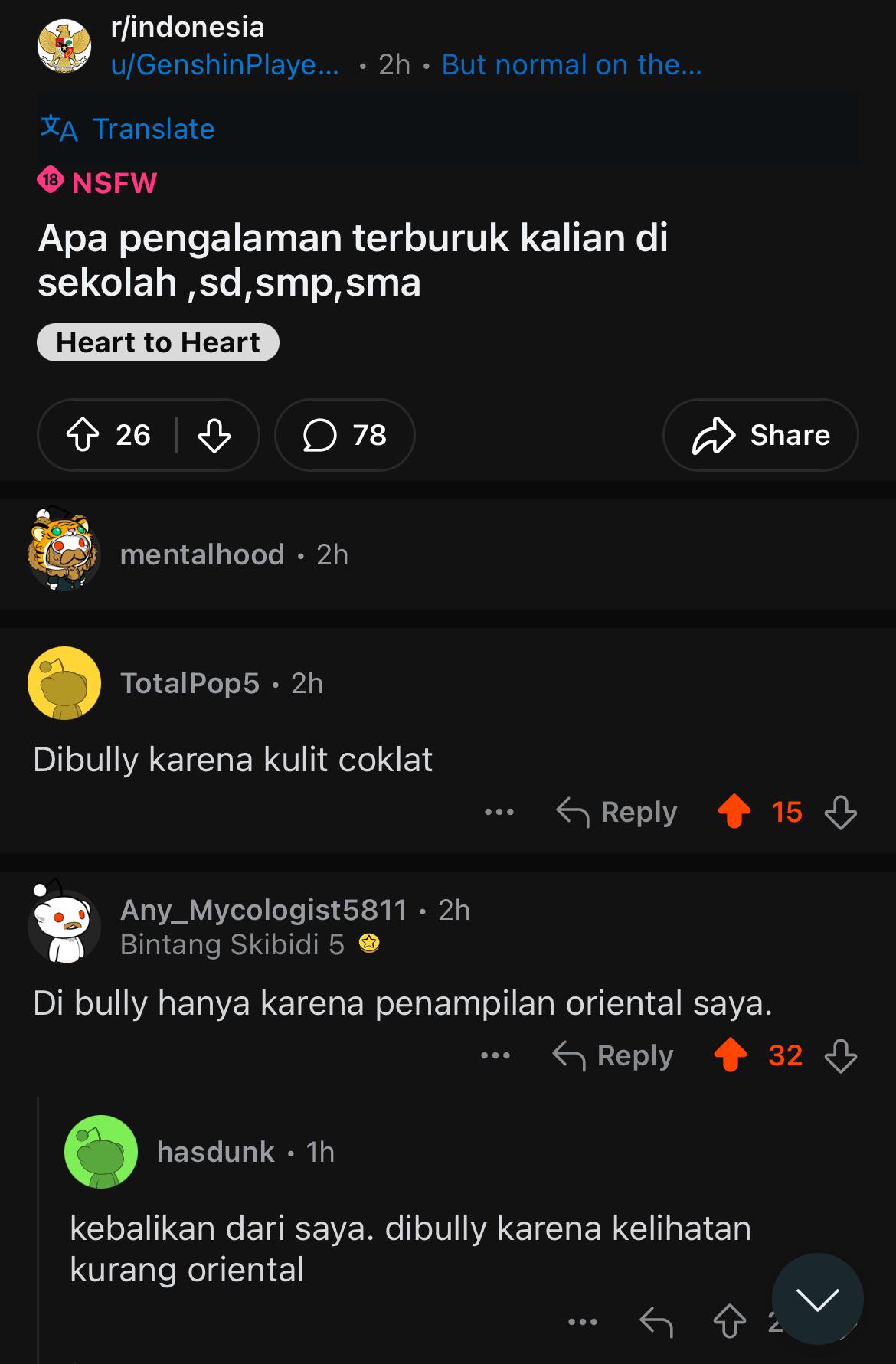The width and height of the screenshot is (896, 1364).
Task: Upvote the post with 26 votes
Action: [x=83, y=435]
